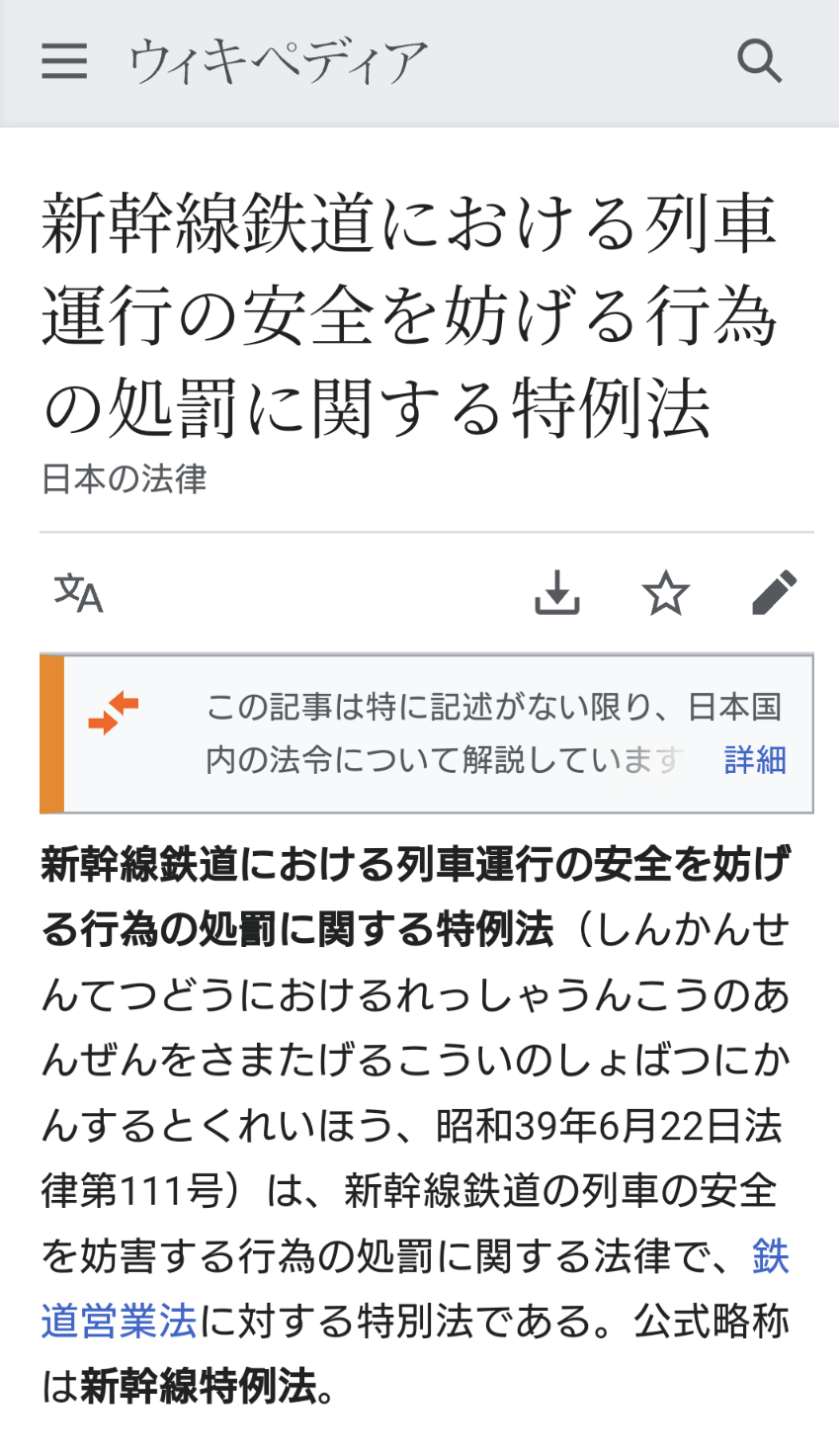
Task: Edit this article with pencil icon
Action: point(774,593)
